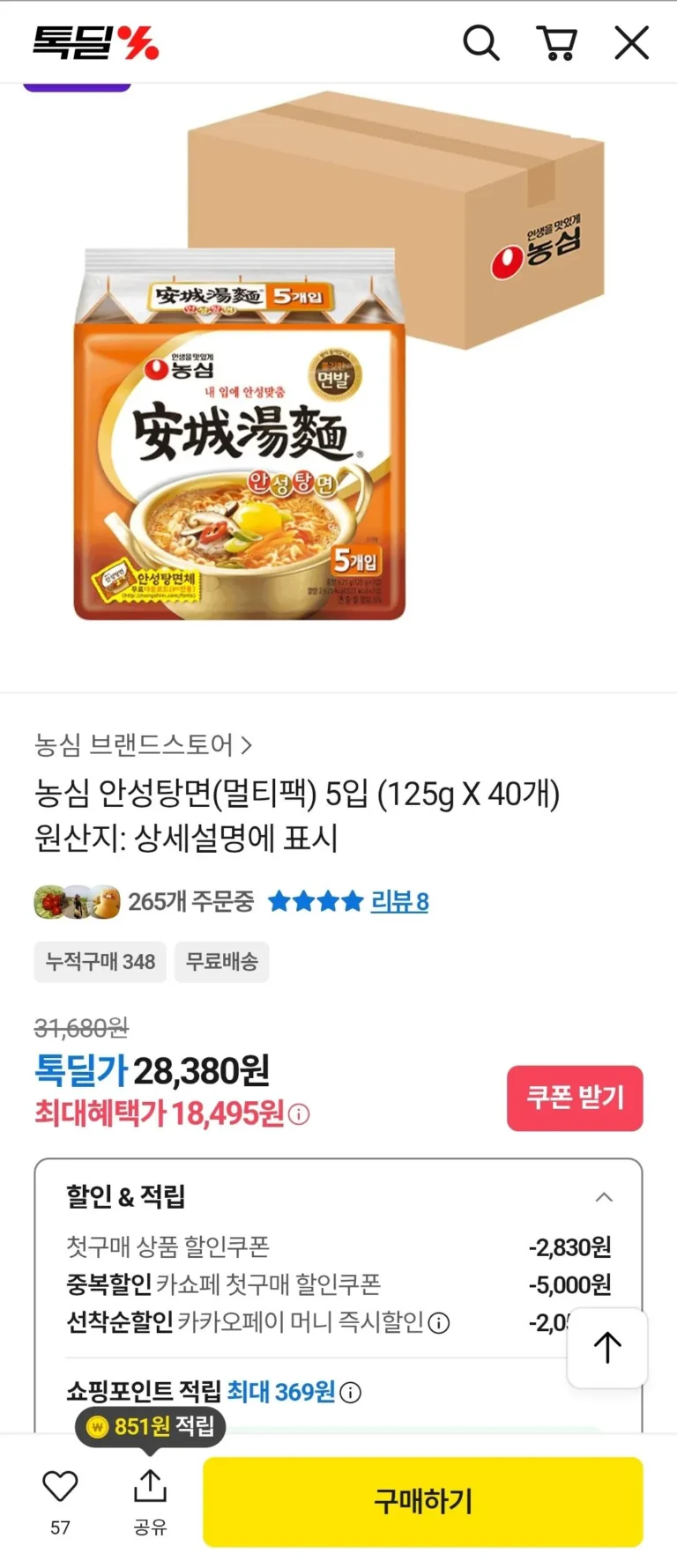
Task: Add this product to favorites
Action: [60, 1487]
